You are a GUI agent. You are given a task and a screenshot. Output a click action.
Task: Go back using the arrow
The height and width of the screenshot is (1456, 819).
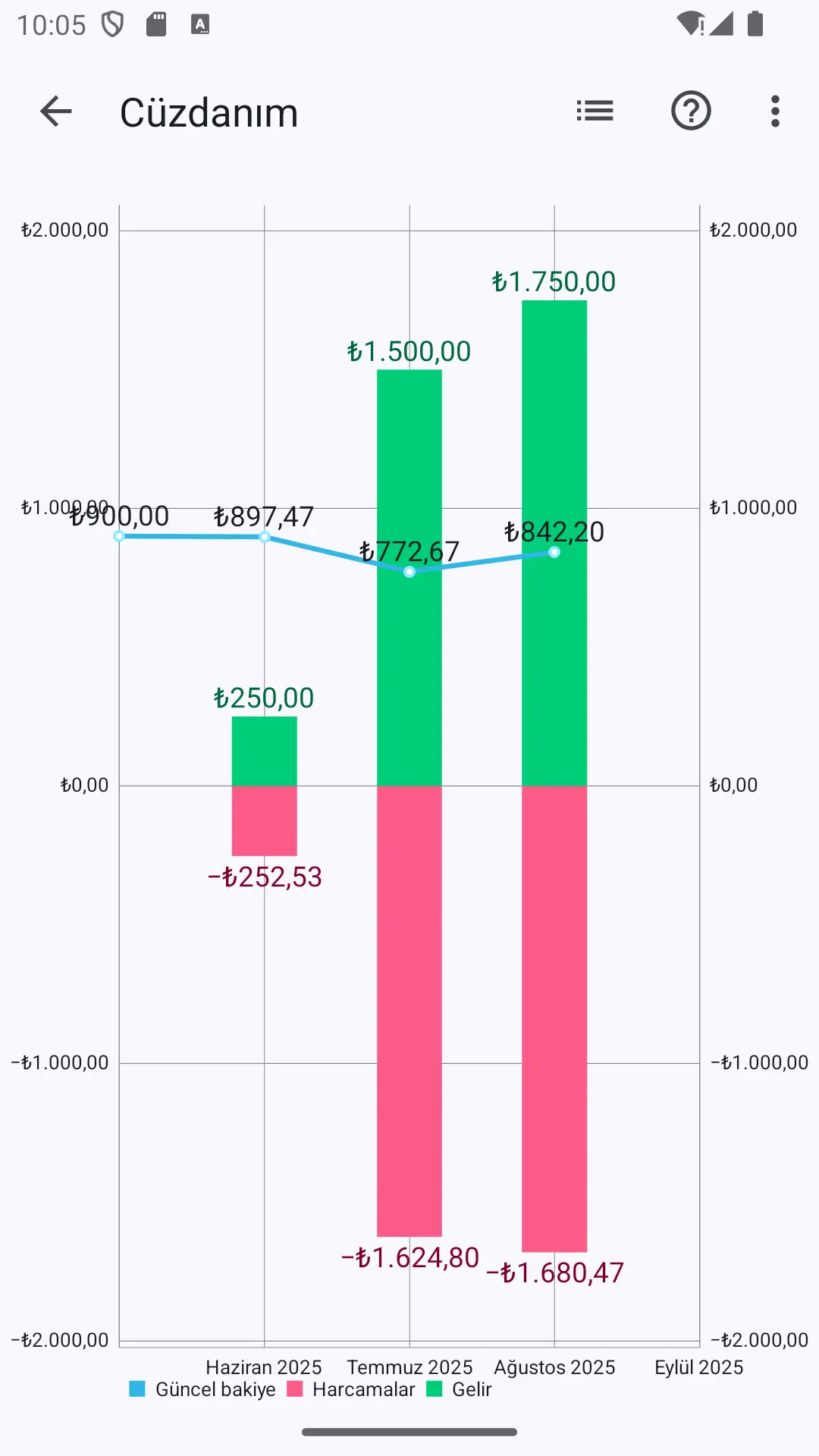pyautogui.click(x=56, y=111)
